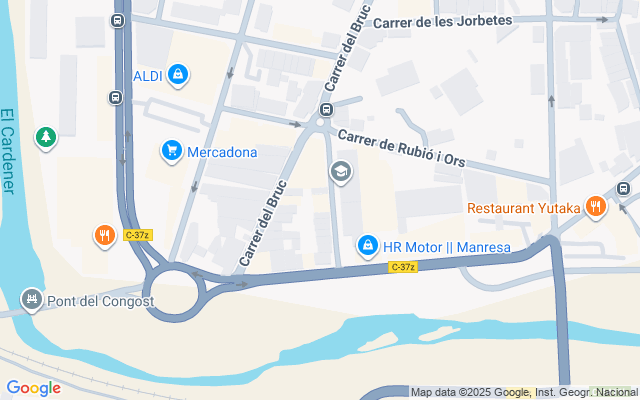
Task: View Restaurant Yutaka details
Action: pyautogui.click(x=596, y=207)
